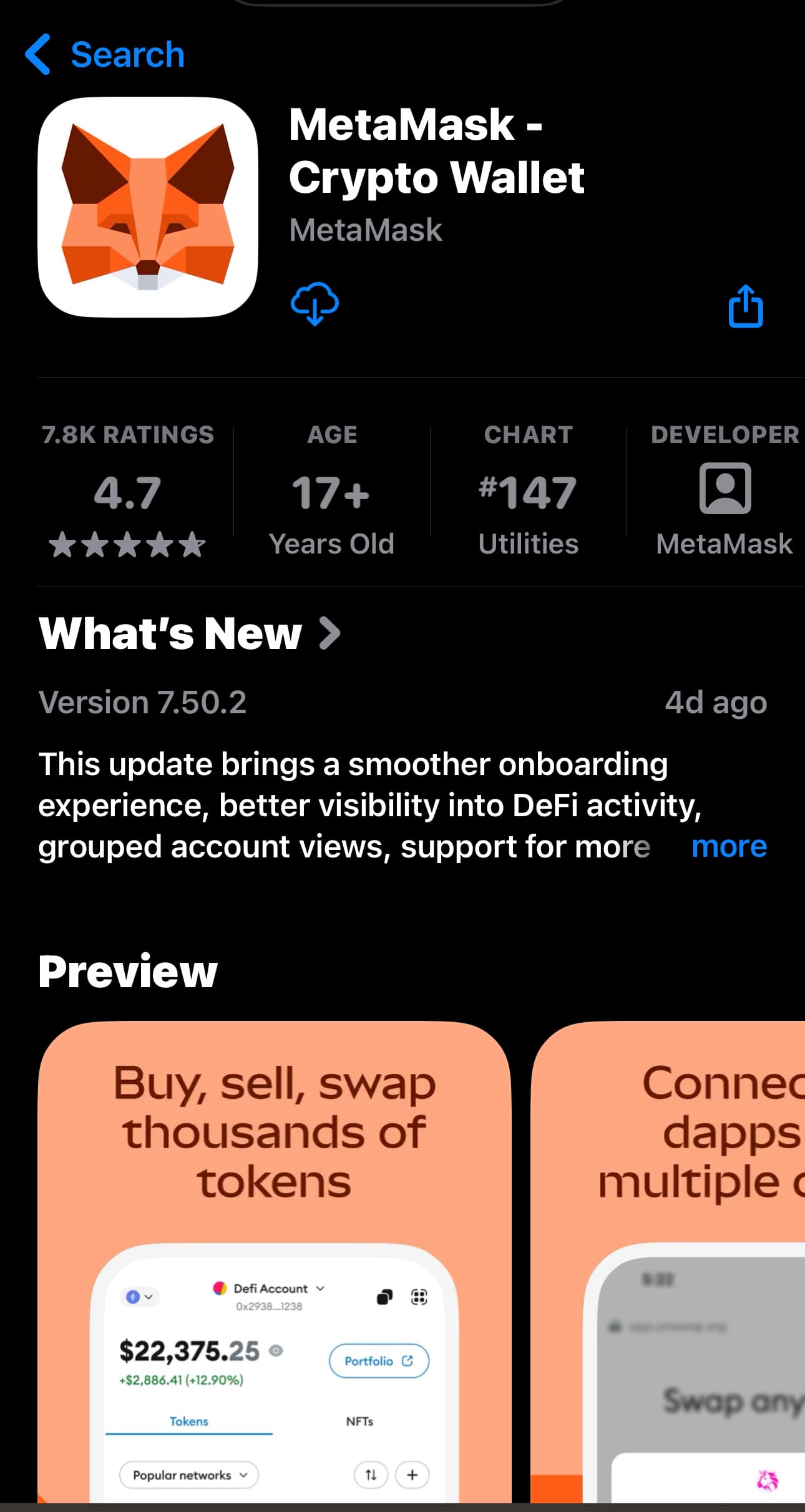Open the MetaMask developer page

tap(724, 493)
